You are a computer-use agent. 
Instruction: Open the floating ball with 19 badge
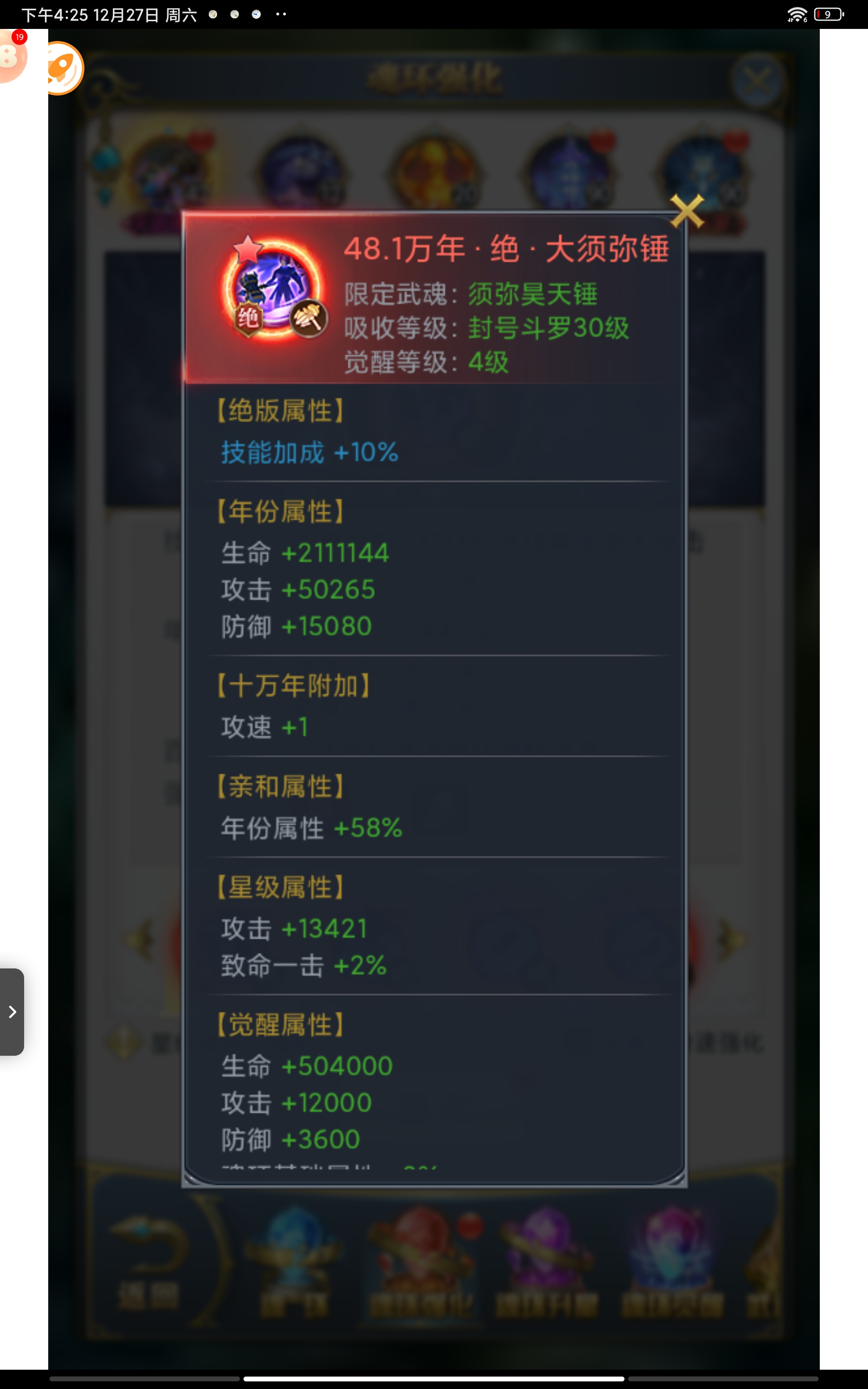click(x=12, y=56)
